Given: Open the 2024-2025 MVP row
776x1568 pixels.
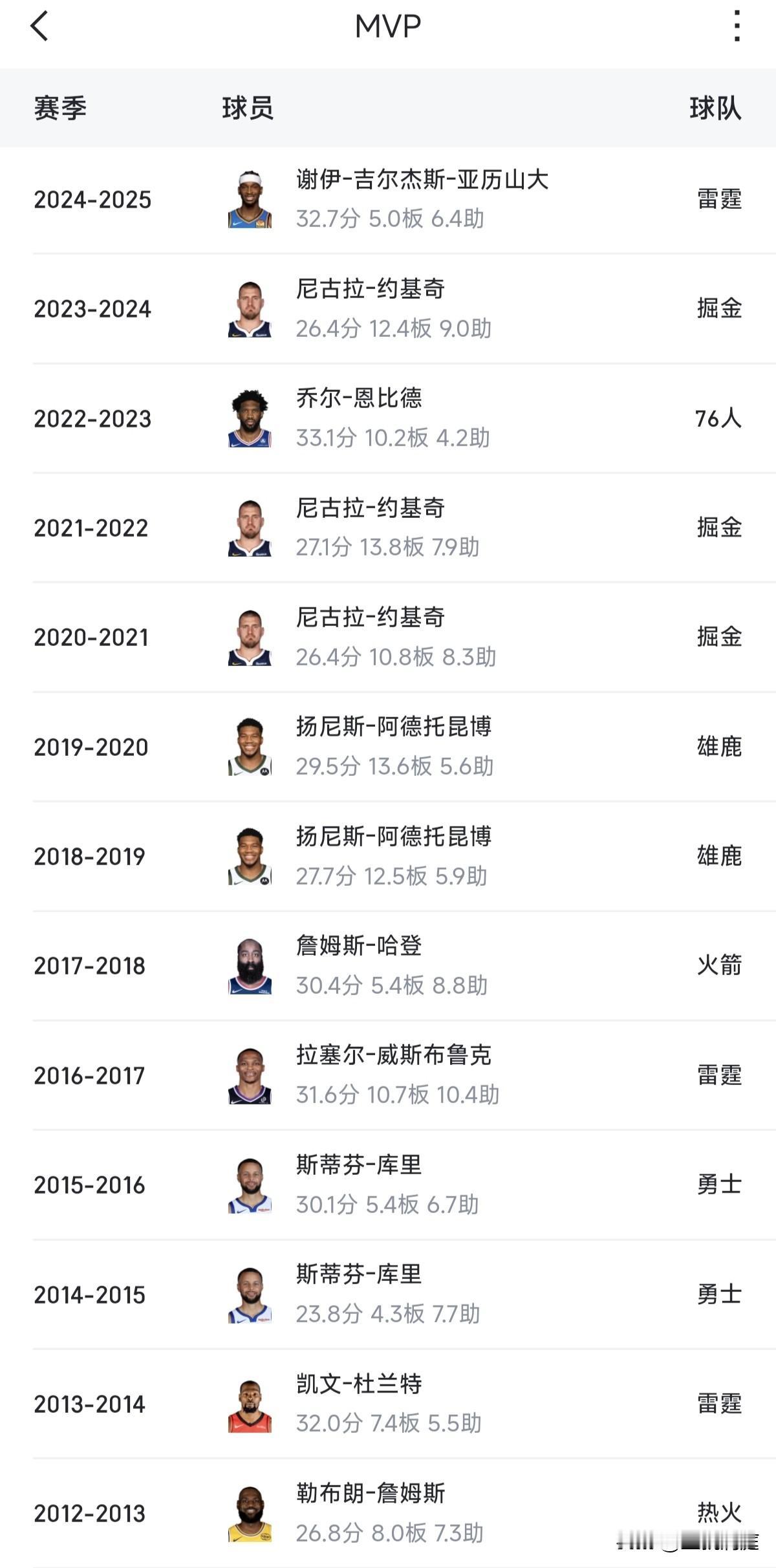Looking at the screenshot, I should coord(388,199).
